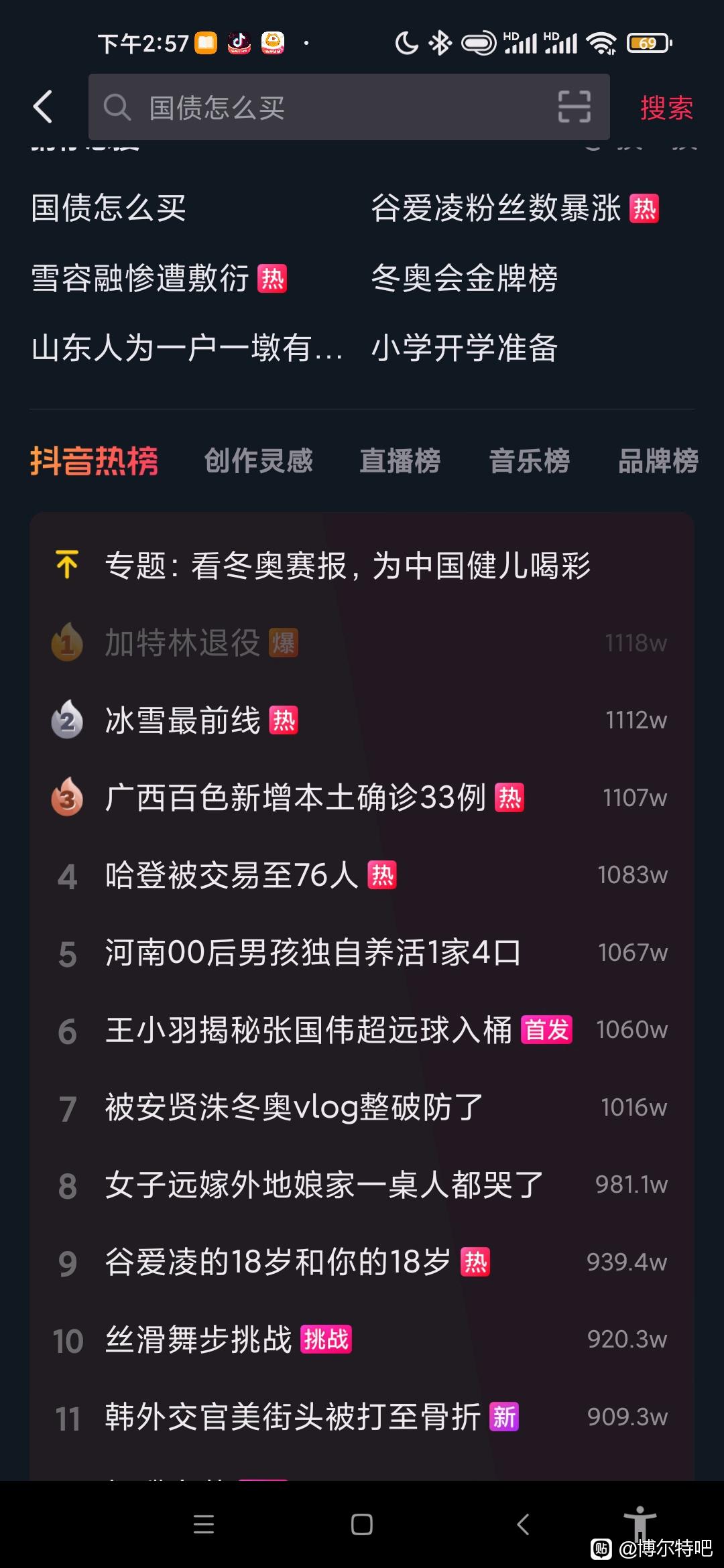Screen dimensions: 724x1568
Task: Switch to the 品牌榜 tab
Action: tap(658, 461)
